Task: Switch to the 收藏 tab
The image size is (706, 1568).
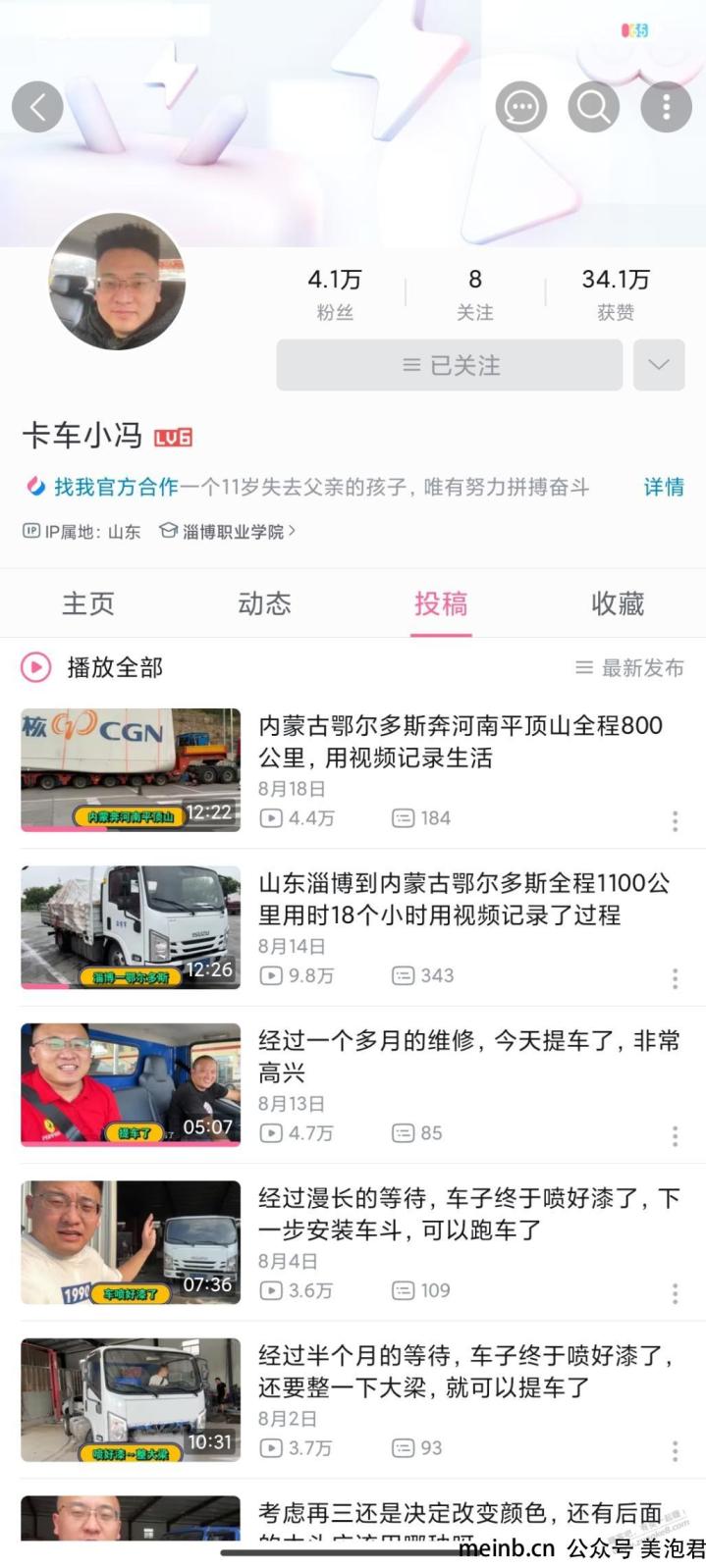Action: 617,603
